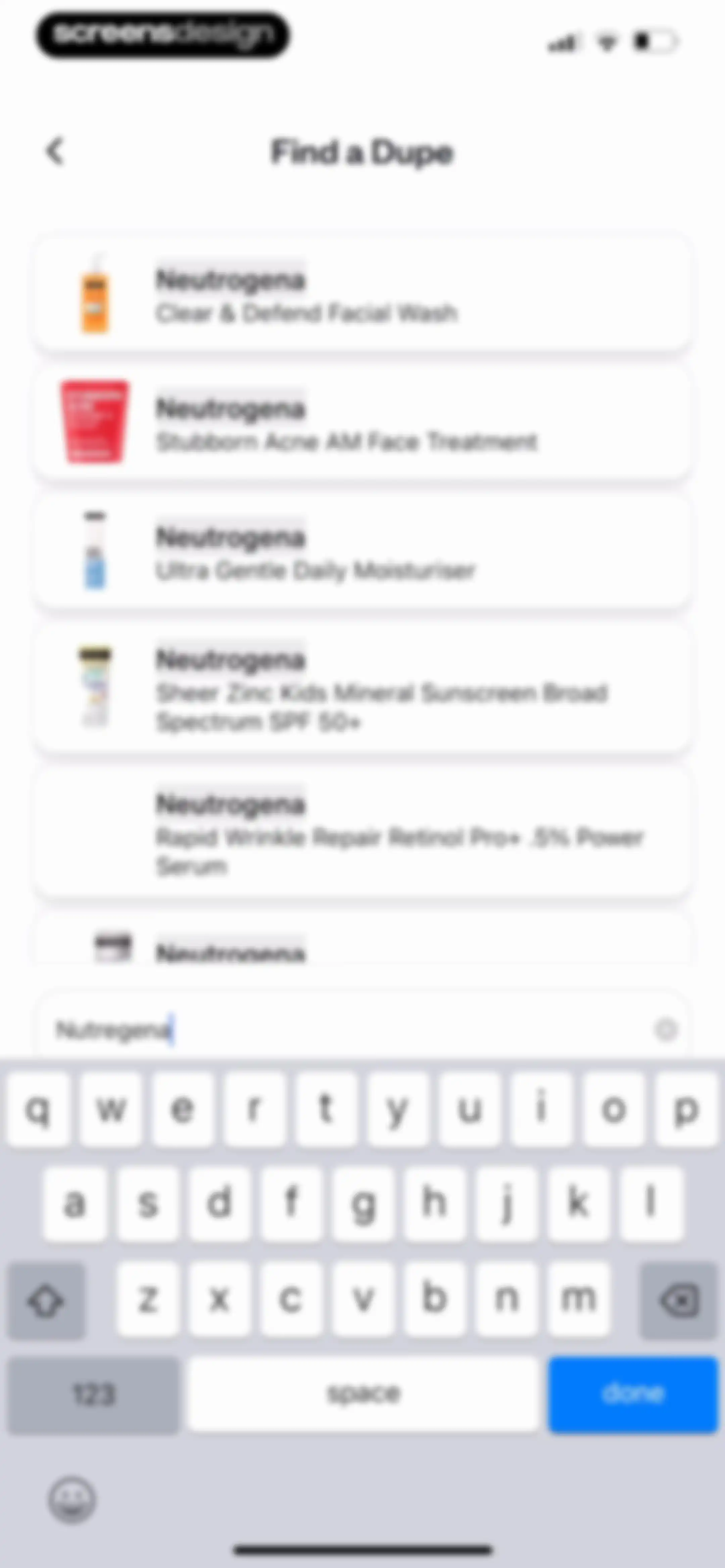725x1568 pixels.
Task: Hit the backspace key
Action: pyautogui.click(x=678, y=1300)
